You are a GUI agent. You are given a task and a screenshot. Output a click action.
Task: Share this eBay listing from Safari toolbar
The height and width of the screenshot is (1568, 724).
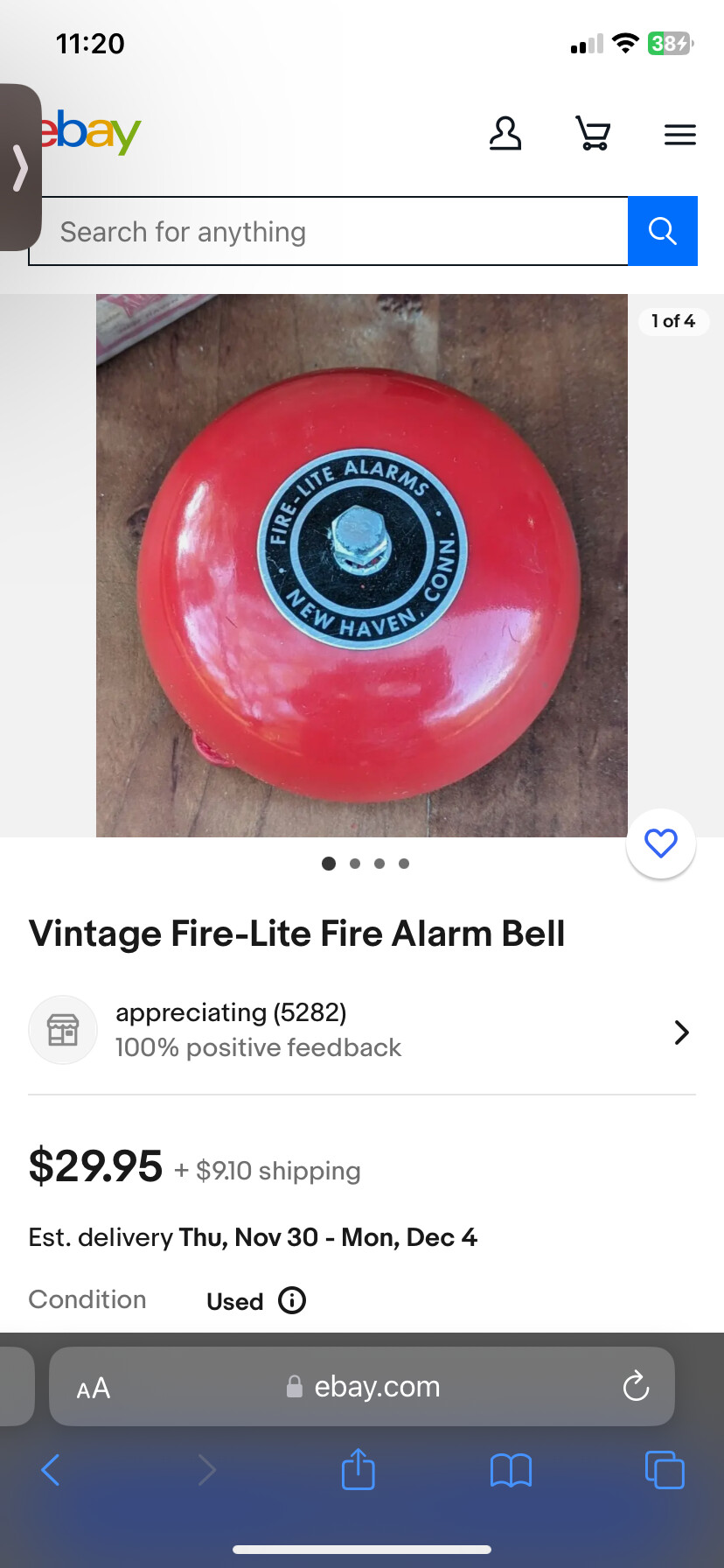(x=358, y=1470)
